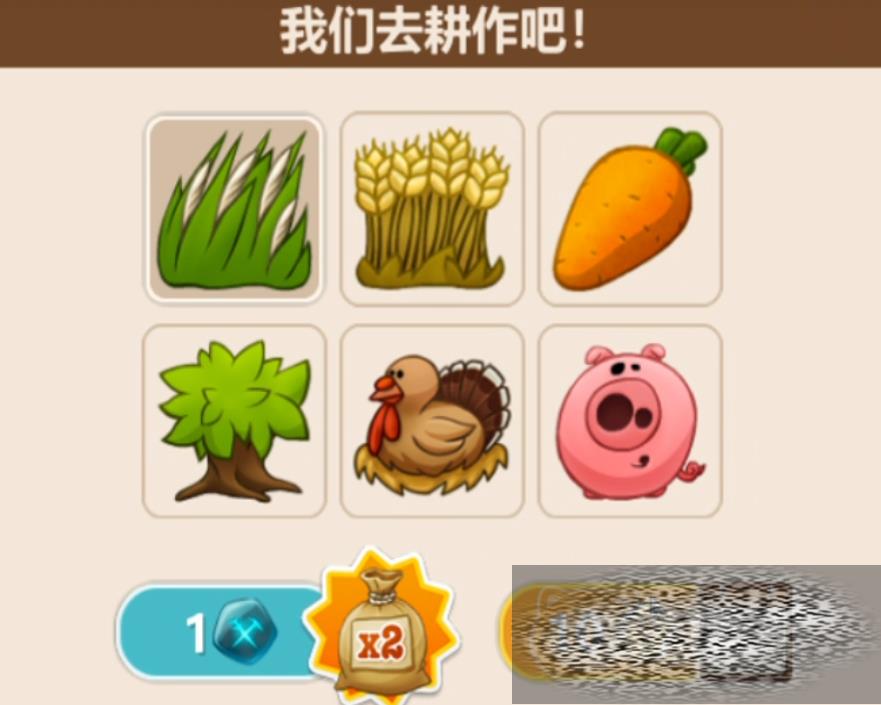
Task: Choose the turkey on nest tile
Action: coord(432,421)
